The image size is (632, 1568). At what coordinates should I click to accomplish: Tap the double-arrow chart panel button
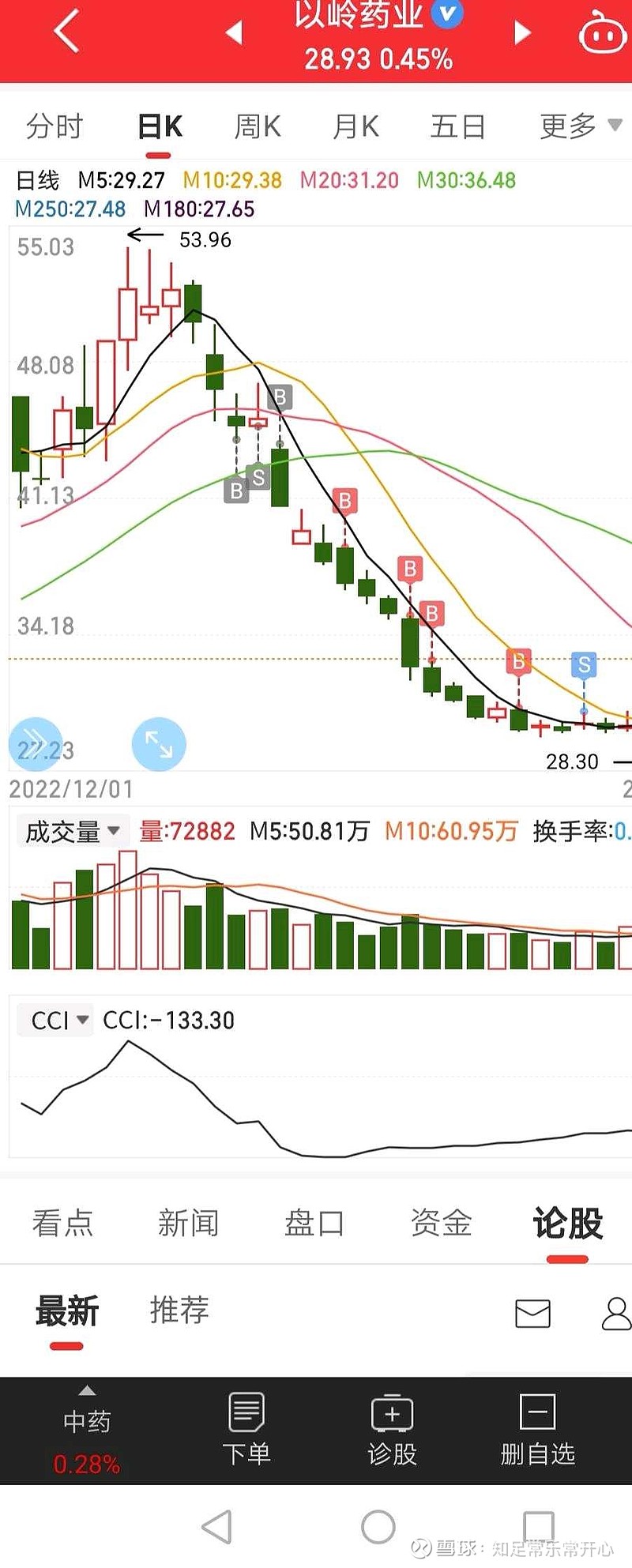36,744
